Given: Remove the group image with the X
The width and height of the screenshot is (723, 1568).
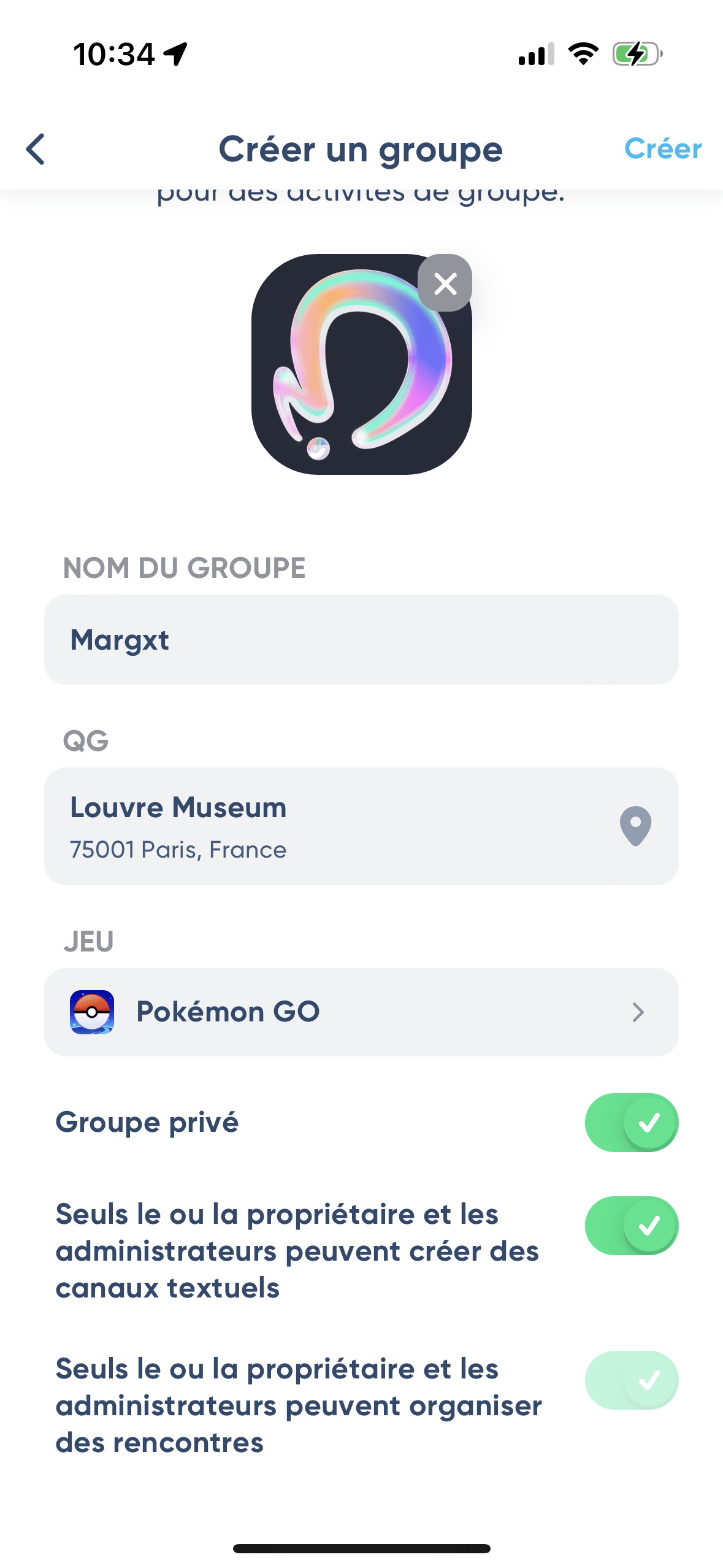Looking at the screenshot, I should click(x=445, y=283).
